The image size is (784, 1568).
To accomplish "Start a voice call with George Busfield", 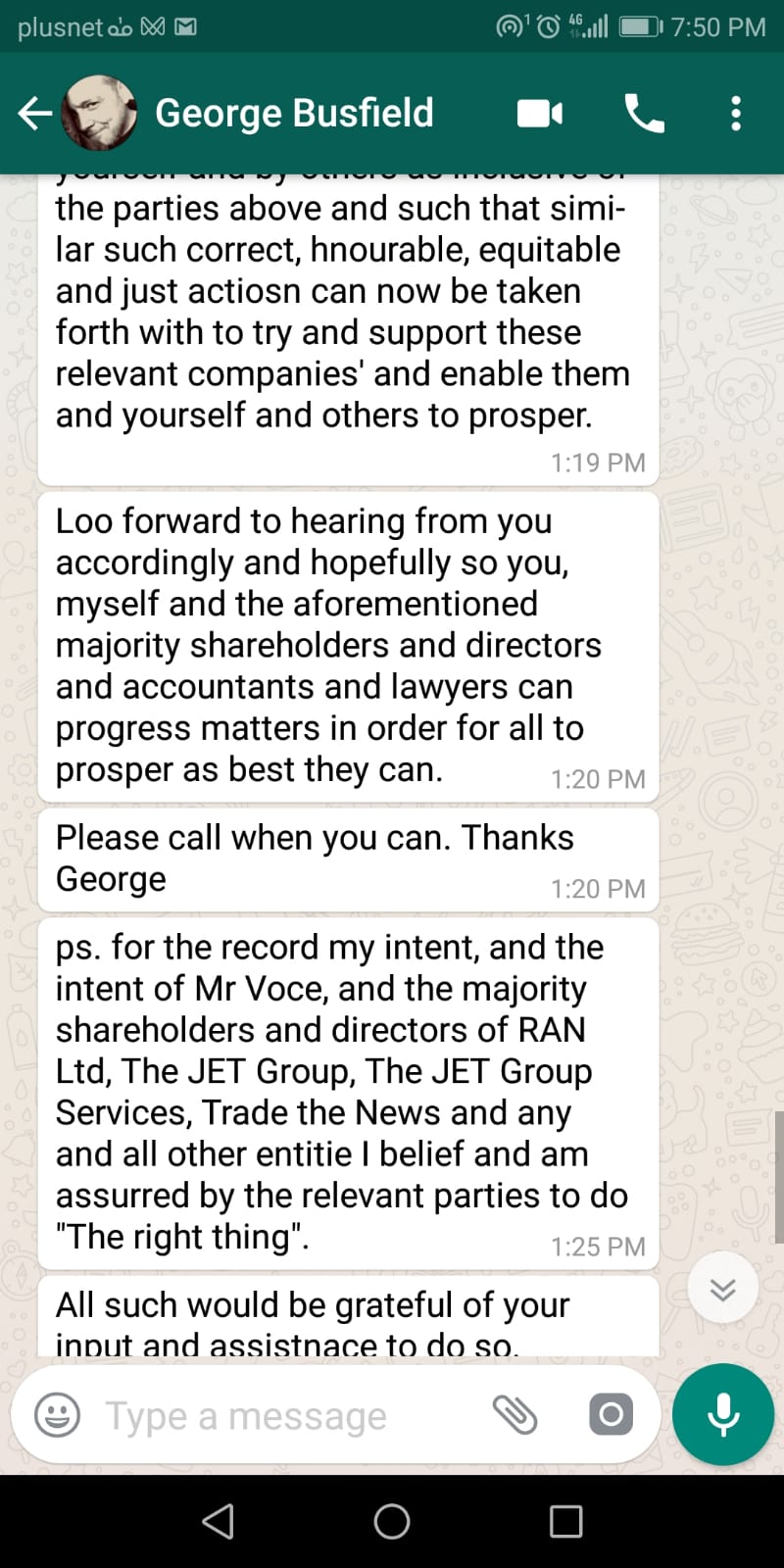I will [644, 114].
